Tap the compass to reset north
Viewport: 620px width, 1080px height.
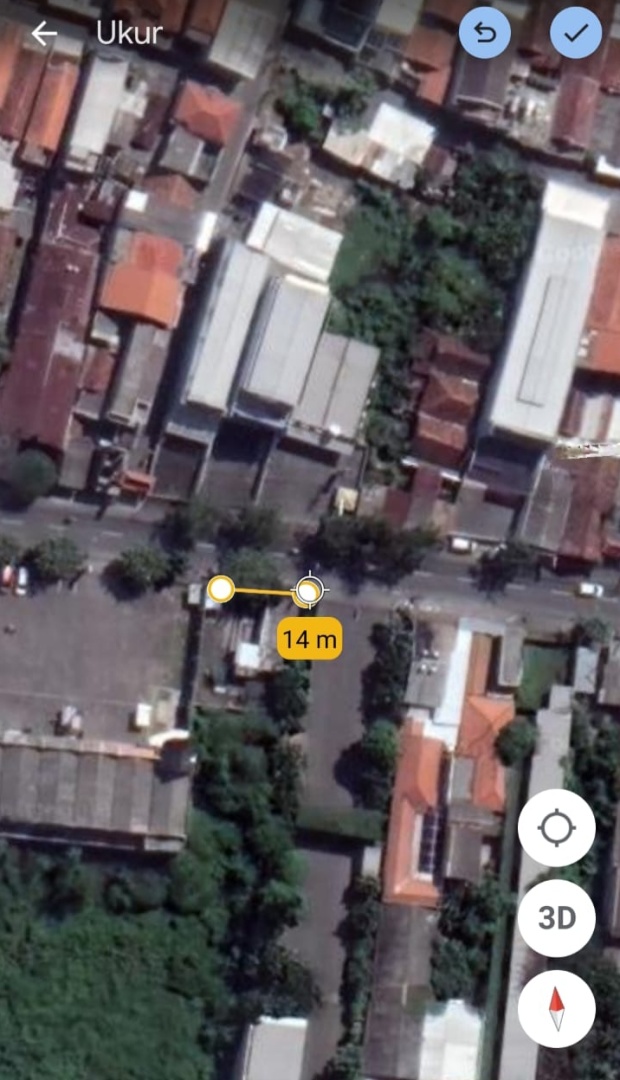pyautogui.click(x=557, y=1009)
